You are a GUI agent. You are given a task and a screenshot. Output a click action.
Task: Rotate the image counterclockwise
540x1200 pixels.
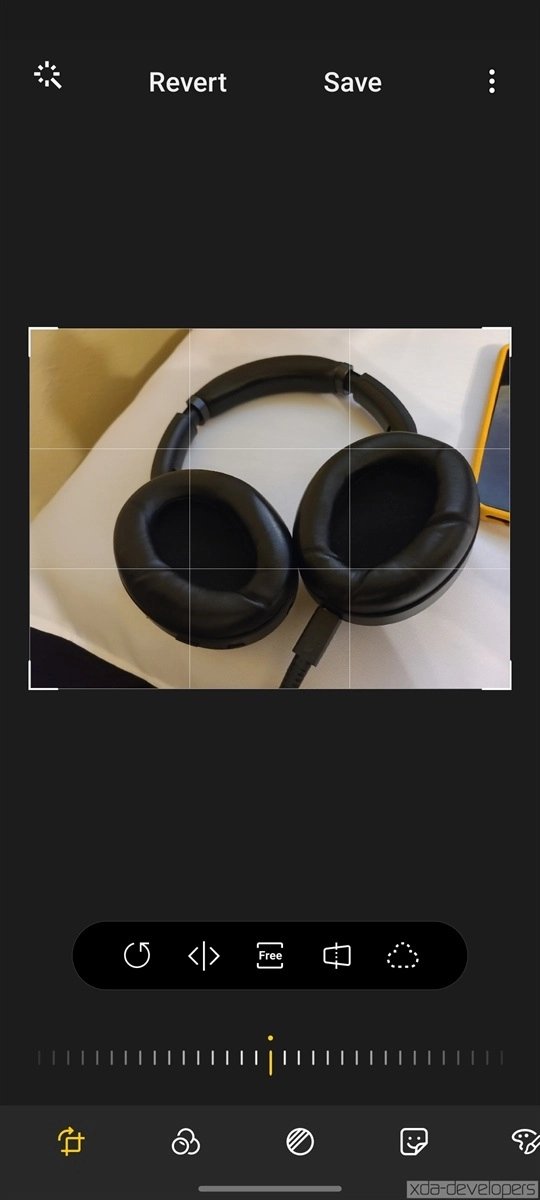(137, 956)
